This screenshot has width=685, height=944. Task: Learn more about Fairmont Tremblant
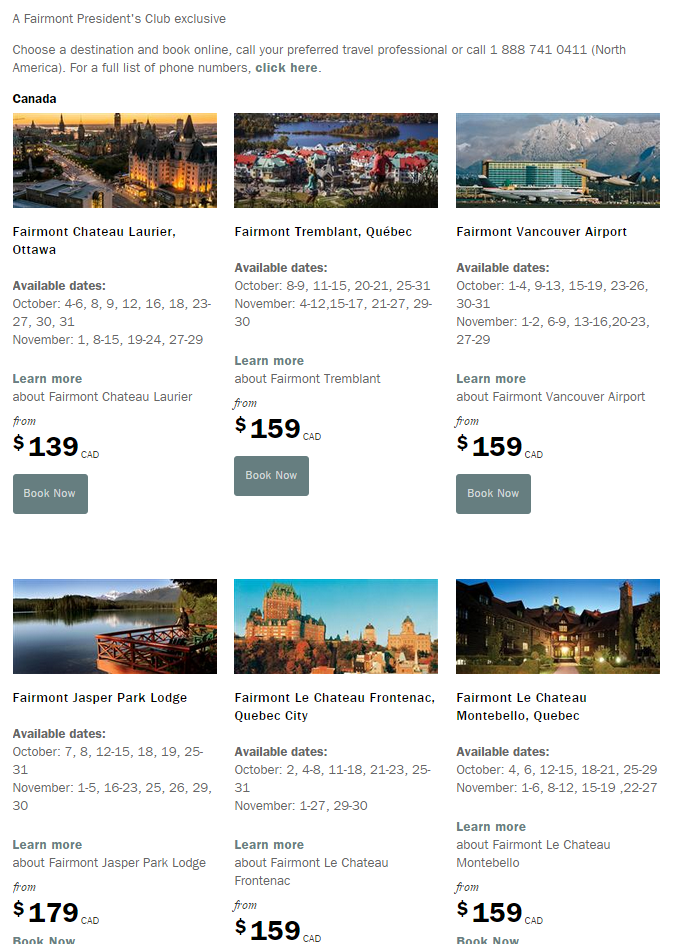269,361
